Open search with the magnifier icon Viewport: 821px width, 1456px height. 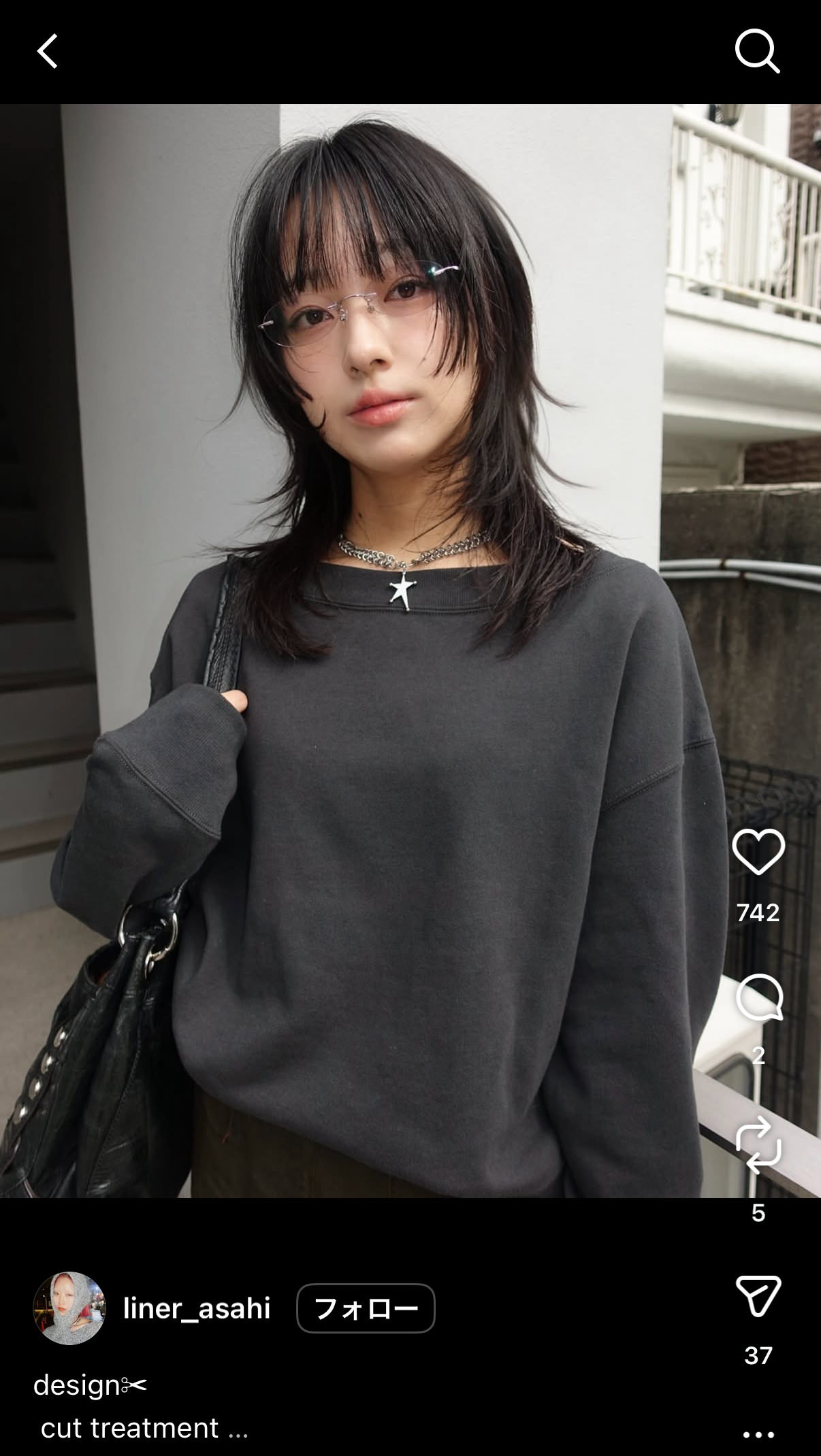(x=758, y=51)
